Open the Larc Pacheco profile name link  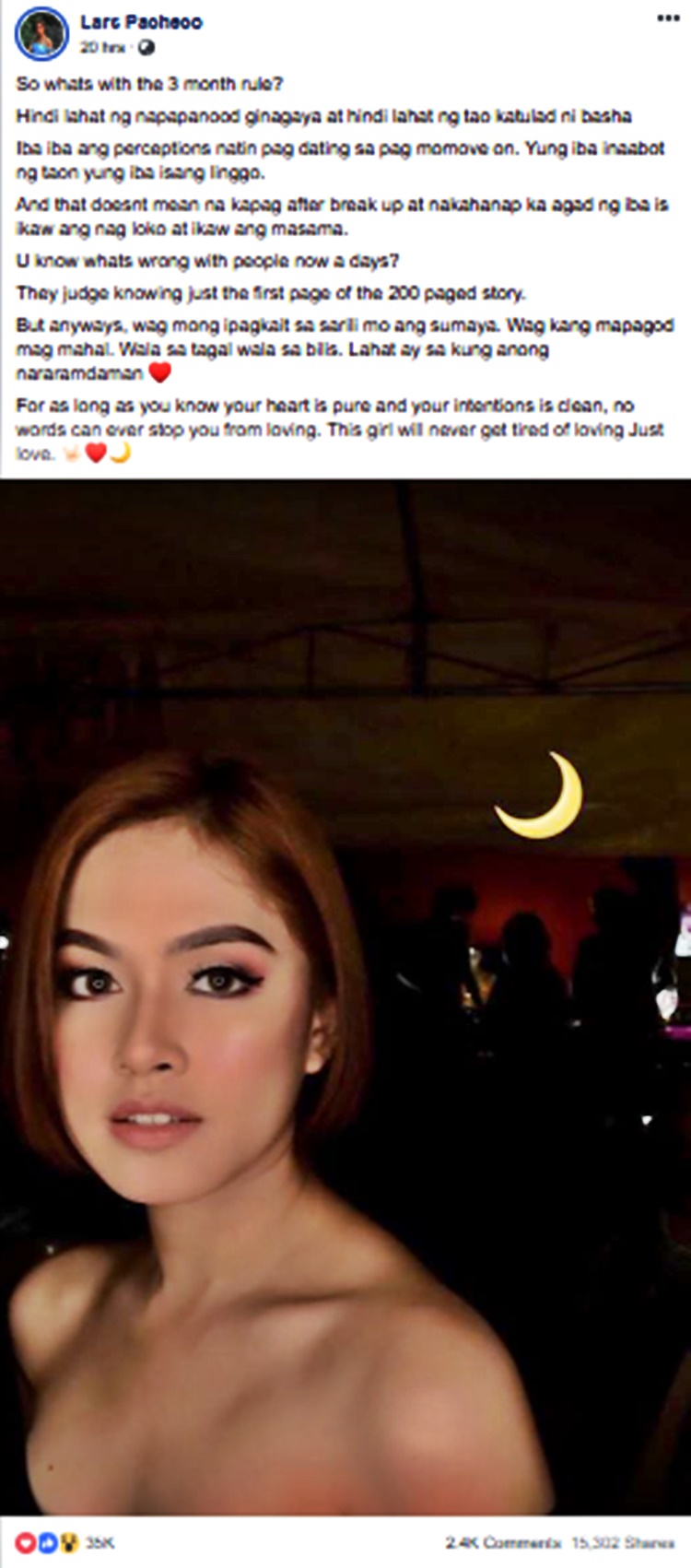(x=141, y=22)
